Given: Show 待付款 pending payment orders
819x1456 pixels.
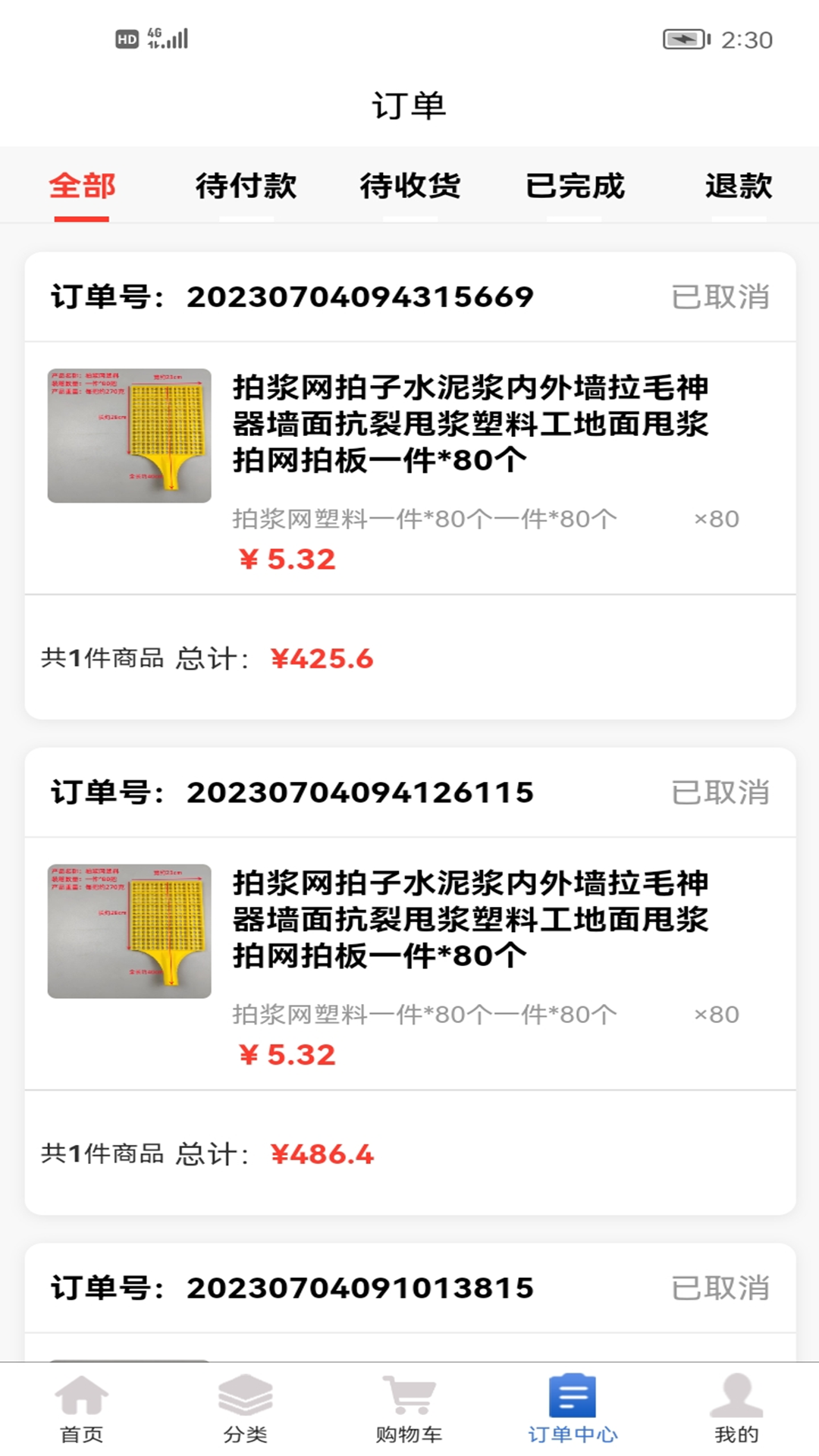Looking at the screenshot, I should point(246,186).
